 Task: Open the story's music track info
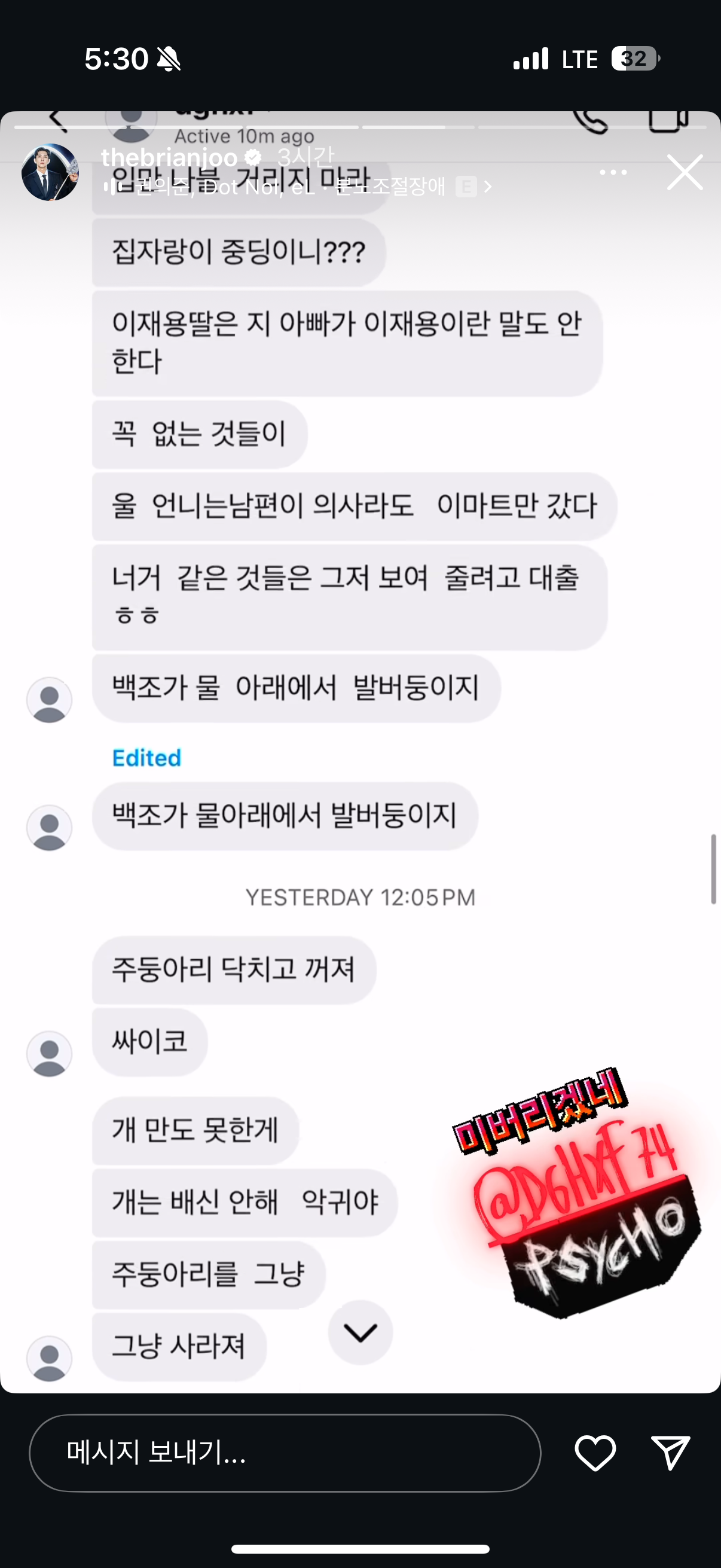point(298,186)
